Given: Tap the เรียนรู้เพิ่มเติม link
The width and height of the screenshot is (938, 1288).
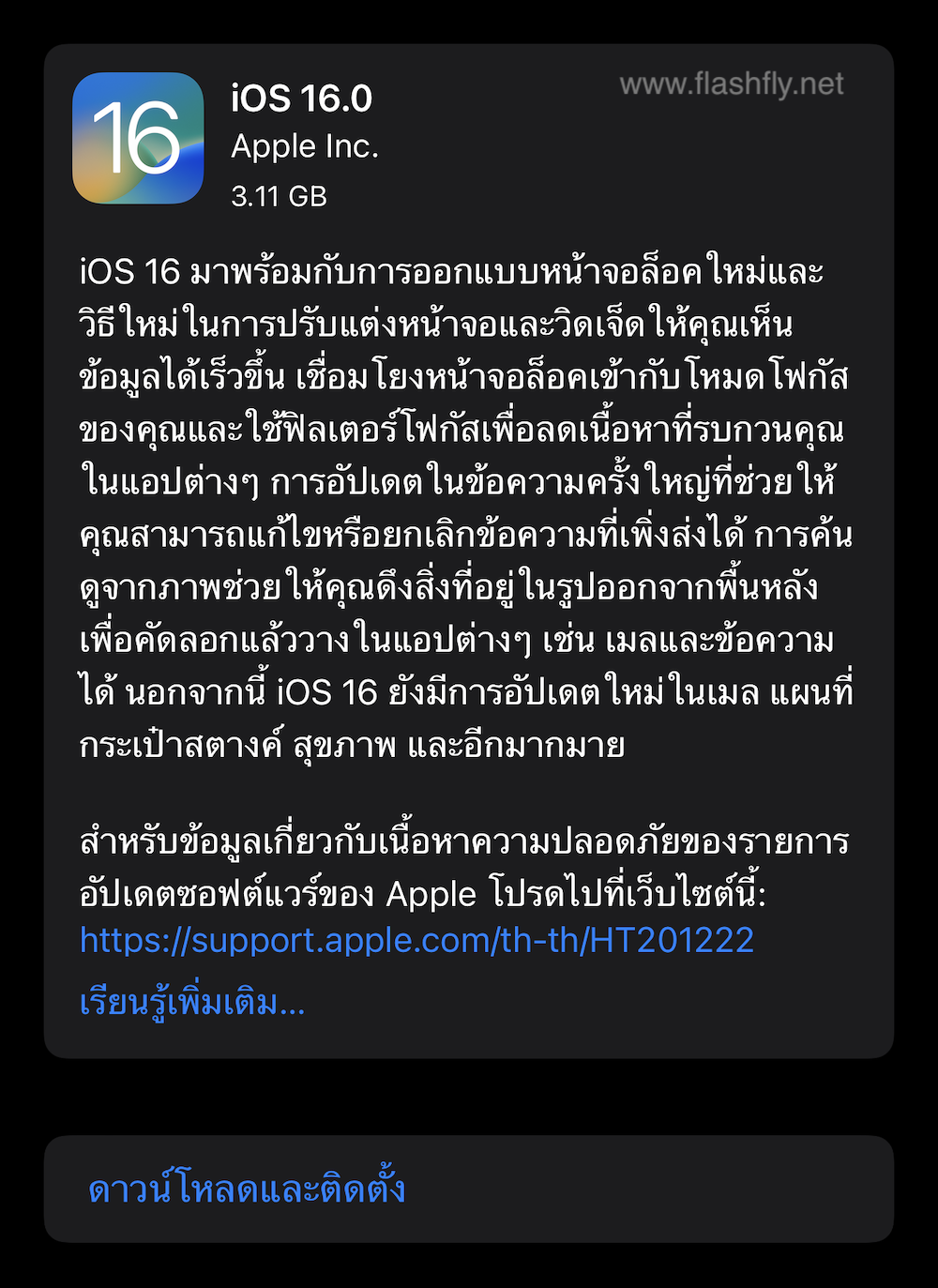Looking at the screenshot, I should (192, 1003).
